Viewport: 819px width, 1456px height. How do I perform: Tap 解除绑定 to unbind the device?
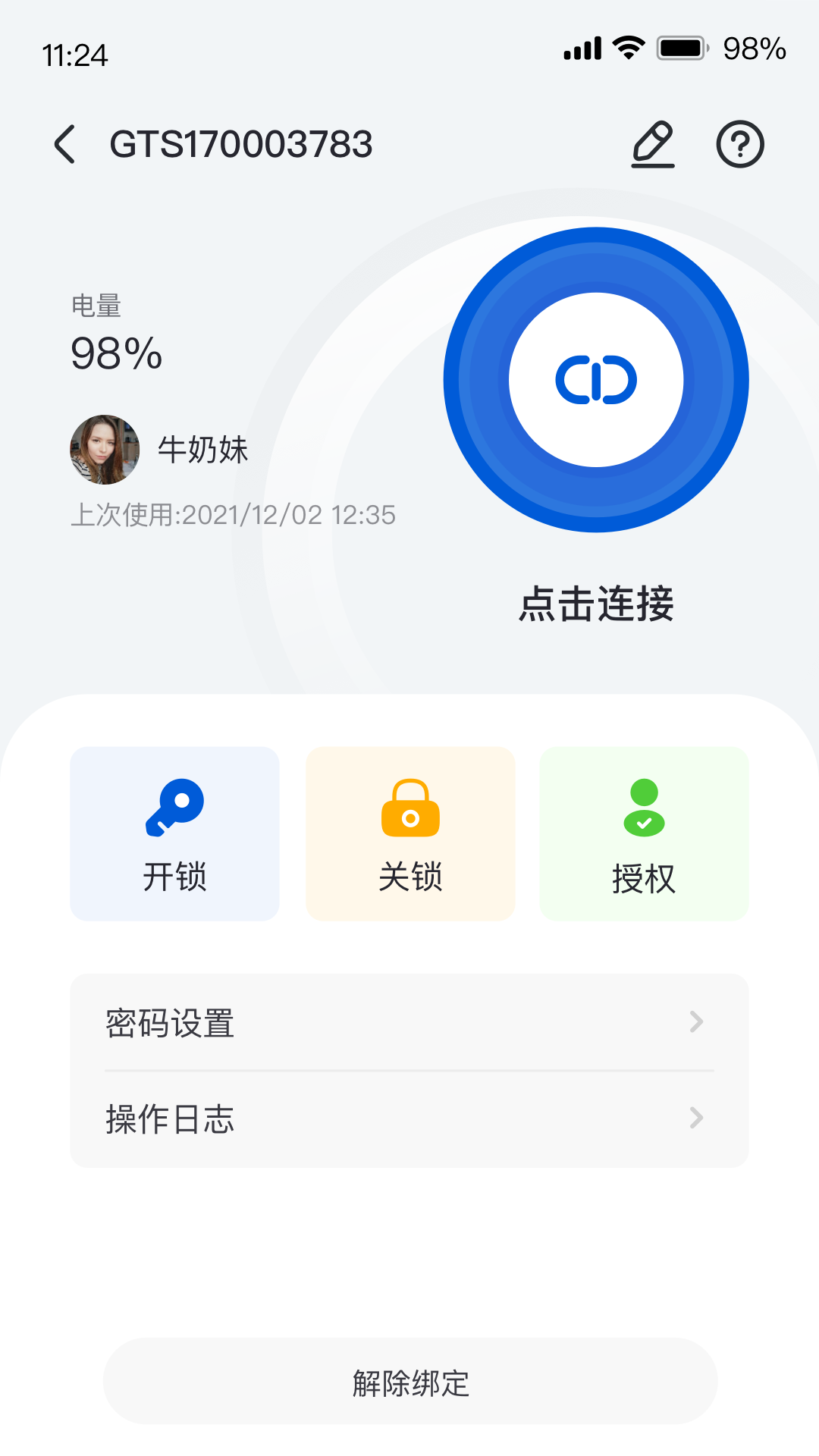click(409, 1383)
